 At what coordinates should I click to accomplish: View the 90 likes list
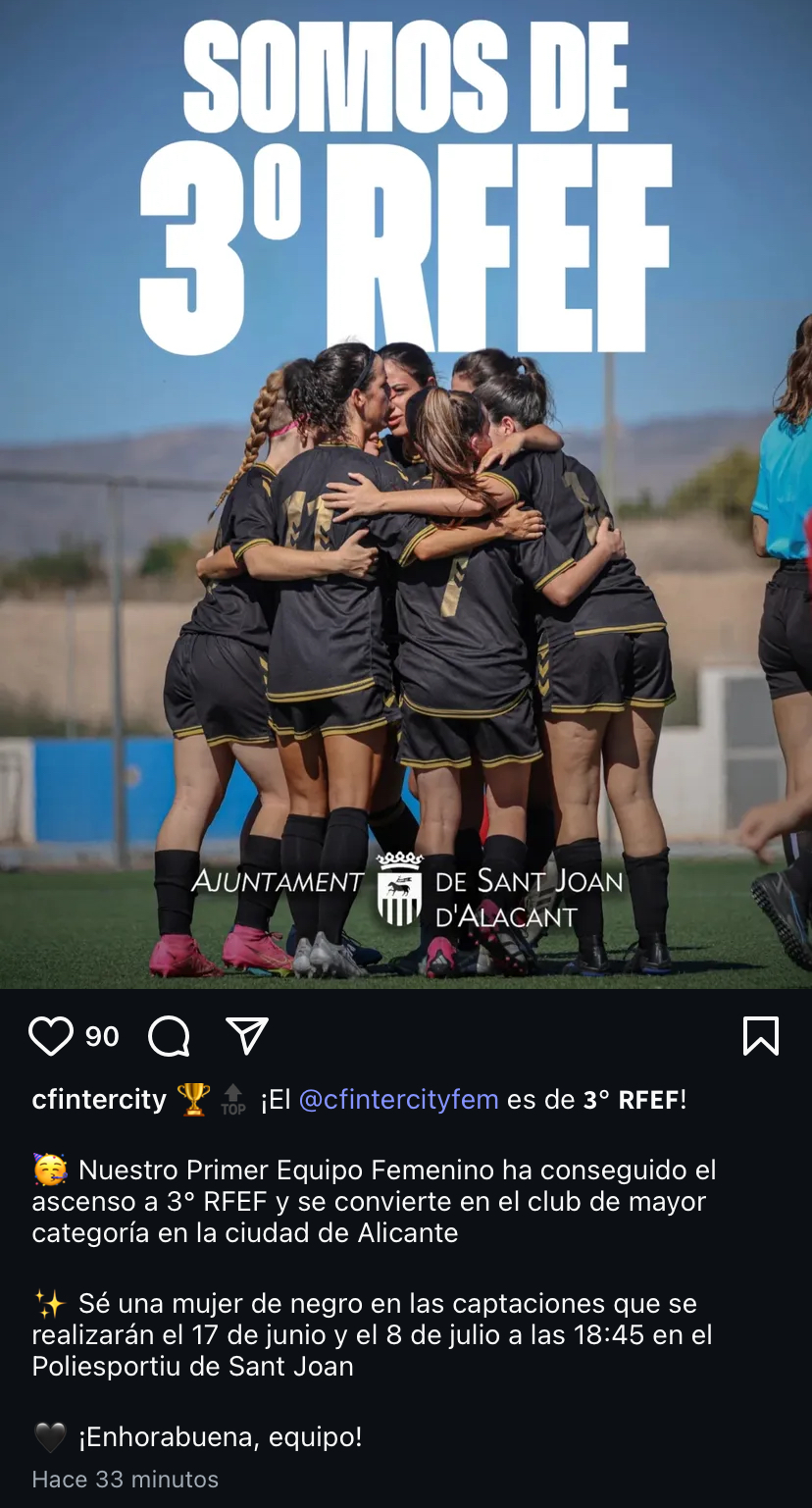102,1036
